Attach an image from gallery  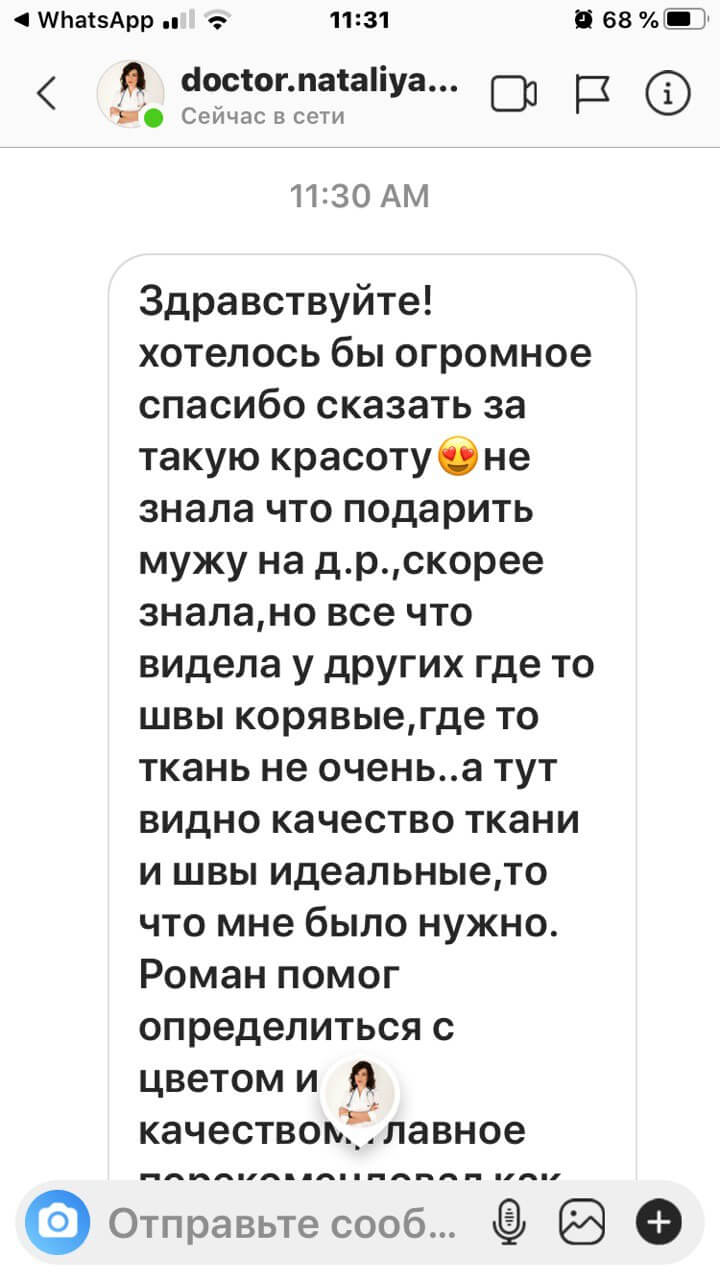pos(583,1222)
